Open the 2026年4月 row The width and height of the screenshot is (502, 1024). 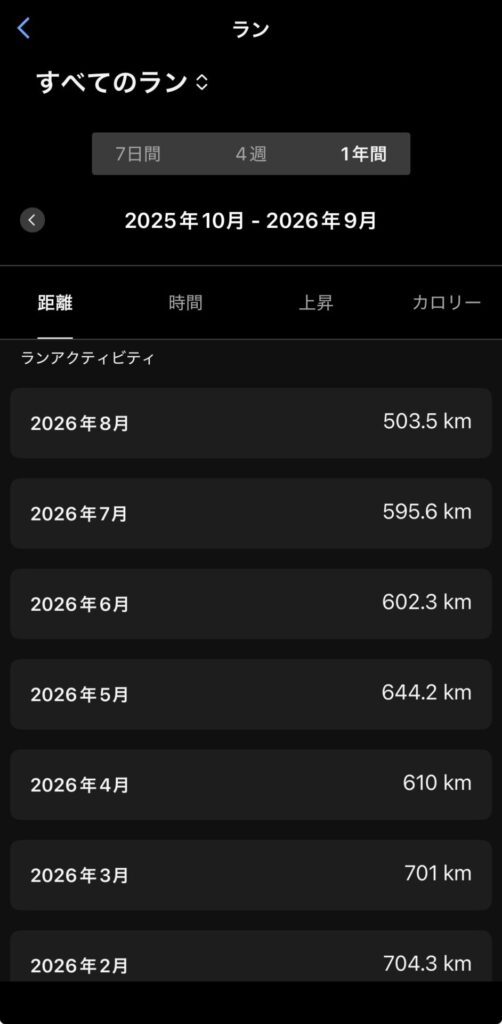[x=251, y=785]
